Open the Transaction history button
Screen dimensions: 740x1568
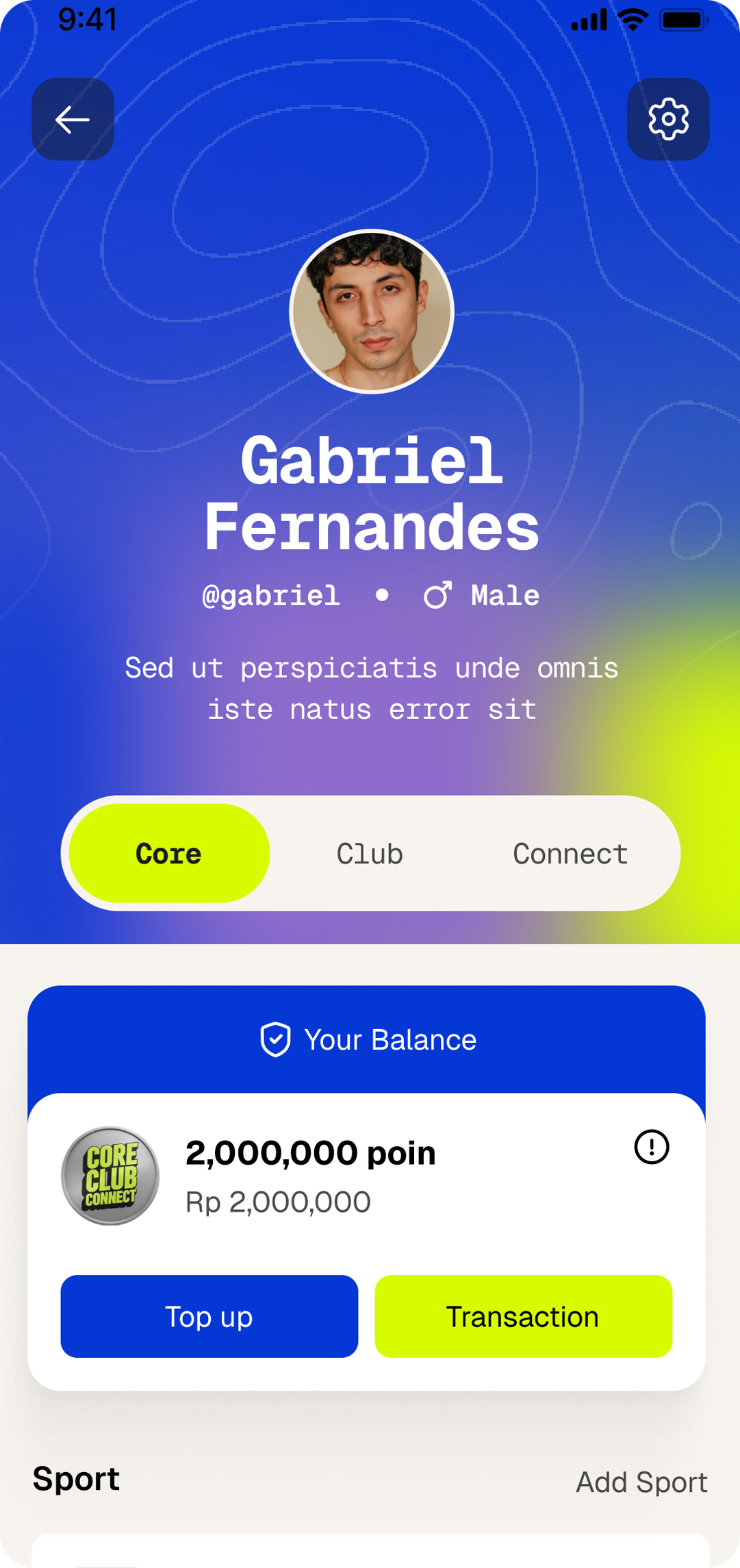(x=523, y=1316)
